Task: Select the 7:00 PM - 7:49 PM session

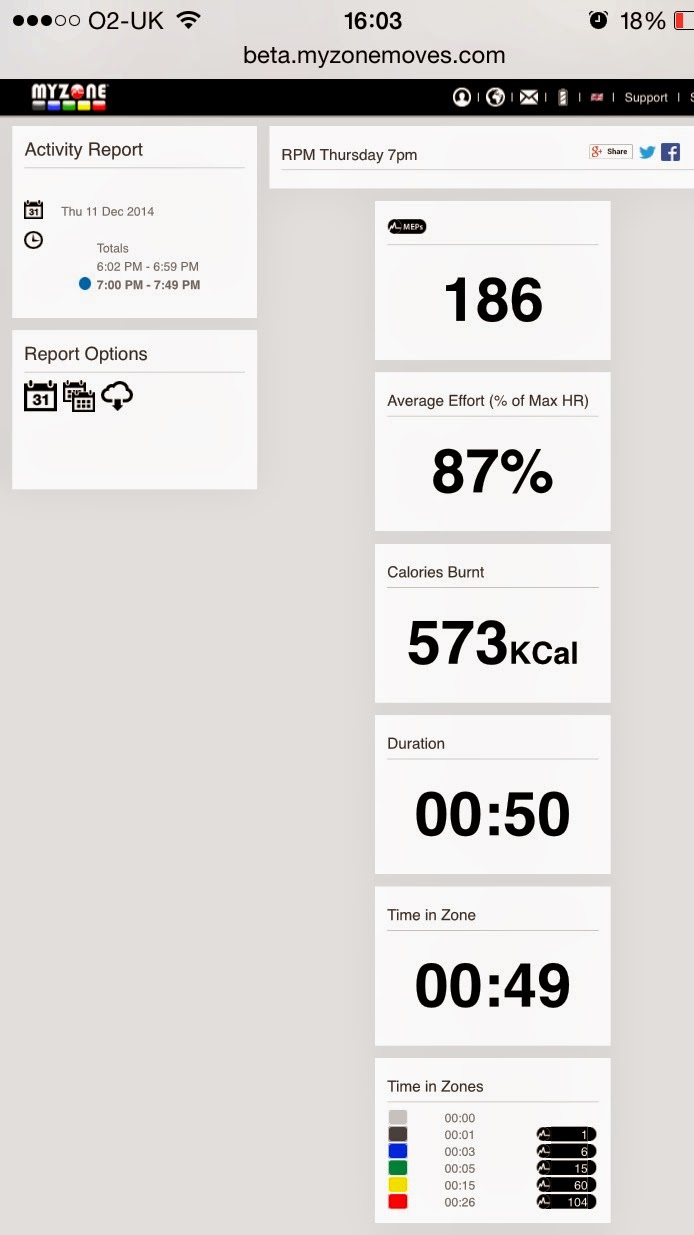Action: [x=148, y=285]
